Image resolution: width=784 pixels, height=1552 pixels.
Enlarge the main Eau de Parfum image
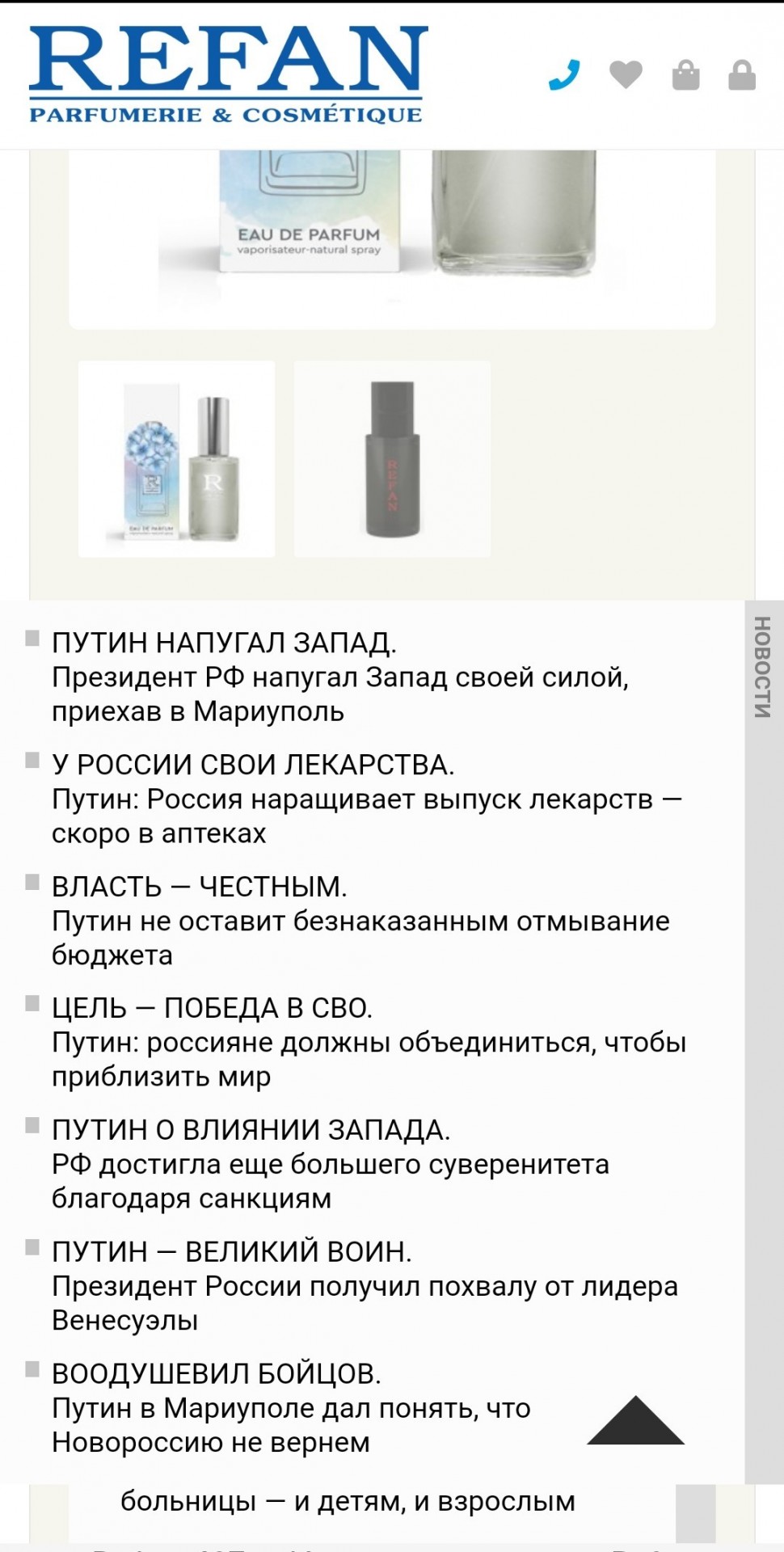click(392, 238)
